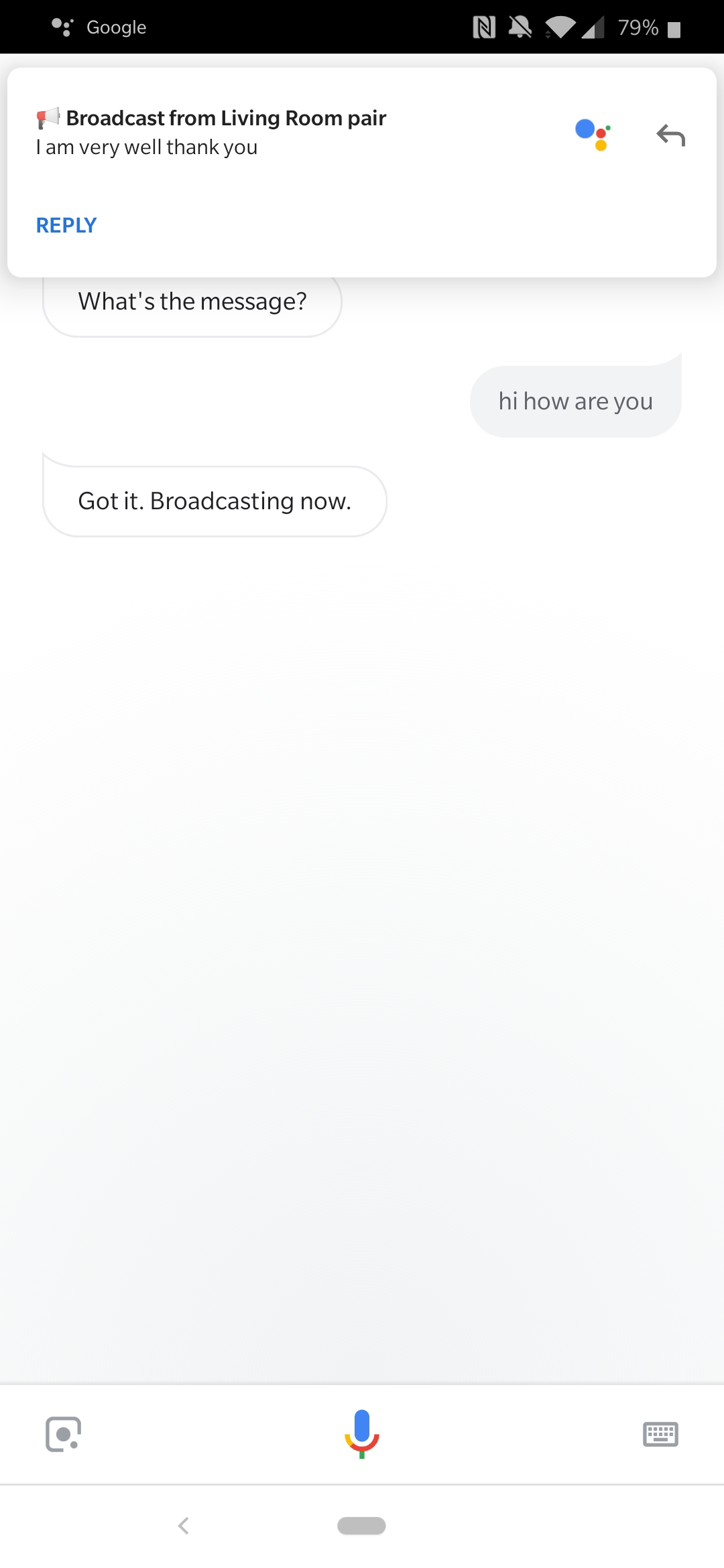Launch Google Lens from the bottom bar
The image size is (724, 1568).
tap(63, 1434)
